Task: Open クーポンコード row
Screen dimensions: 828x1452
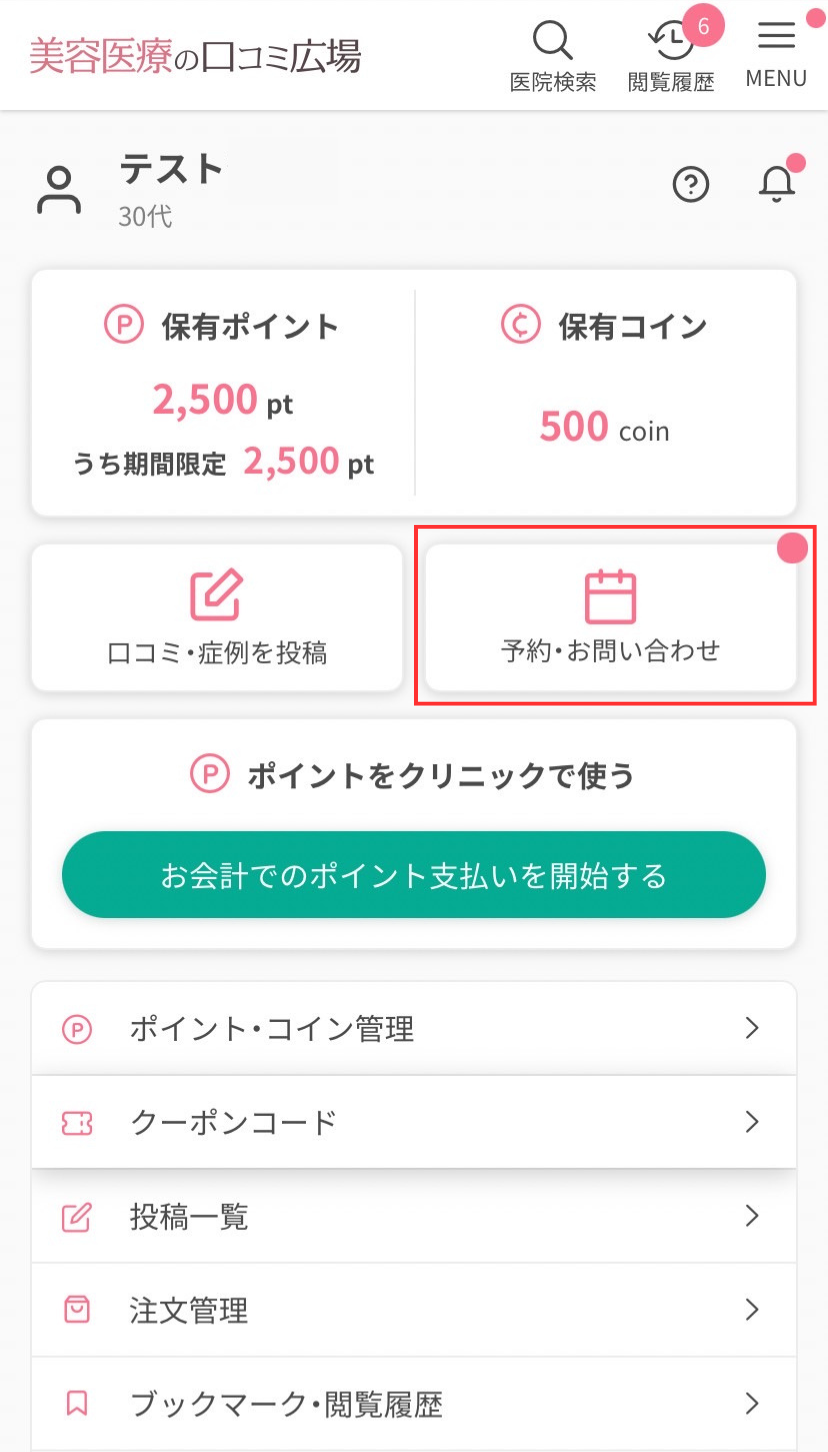Action: pos(413,1122)
